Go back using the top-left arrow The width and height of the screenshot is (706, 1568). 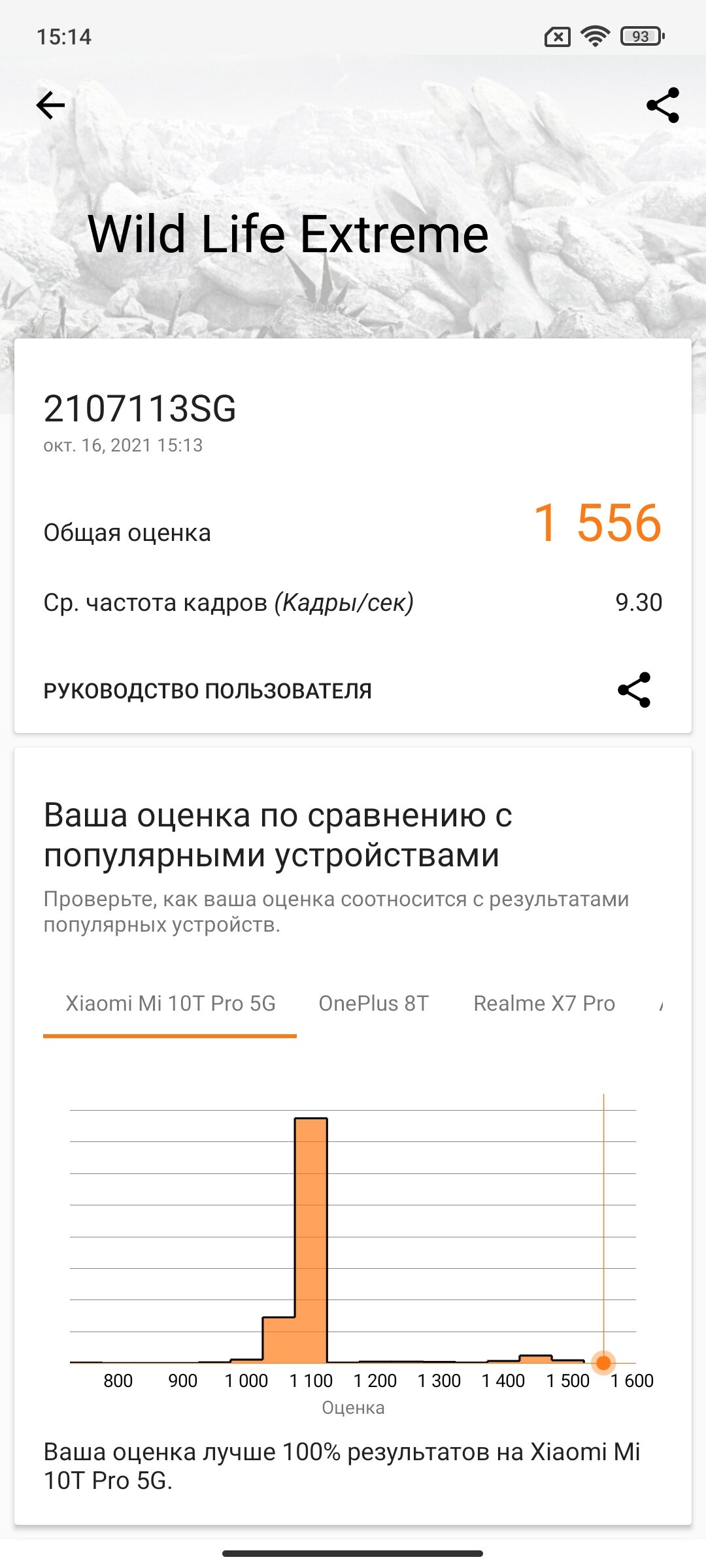(x=50, y=105)
